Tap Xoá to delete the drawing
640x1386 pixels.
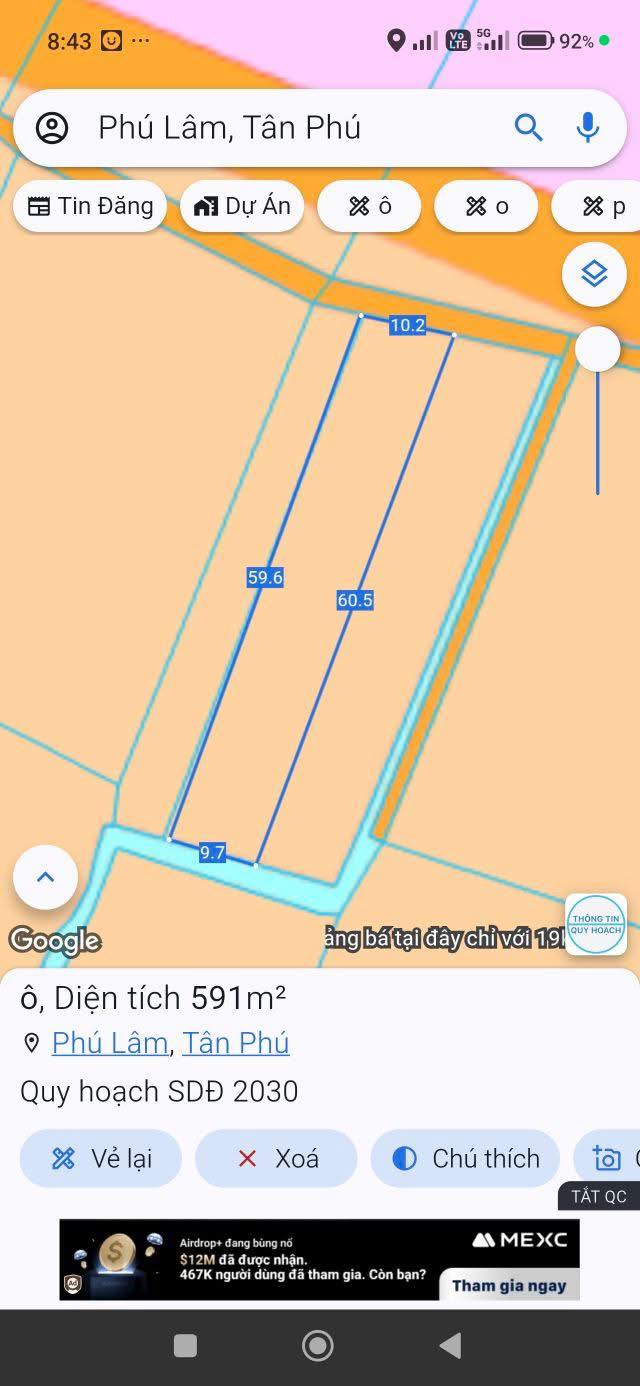[276, 1158]
